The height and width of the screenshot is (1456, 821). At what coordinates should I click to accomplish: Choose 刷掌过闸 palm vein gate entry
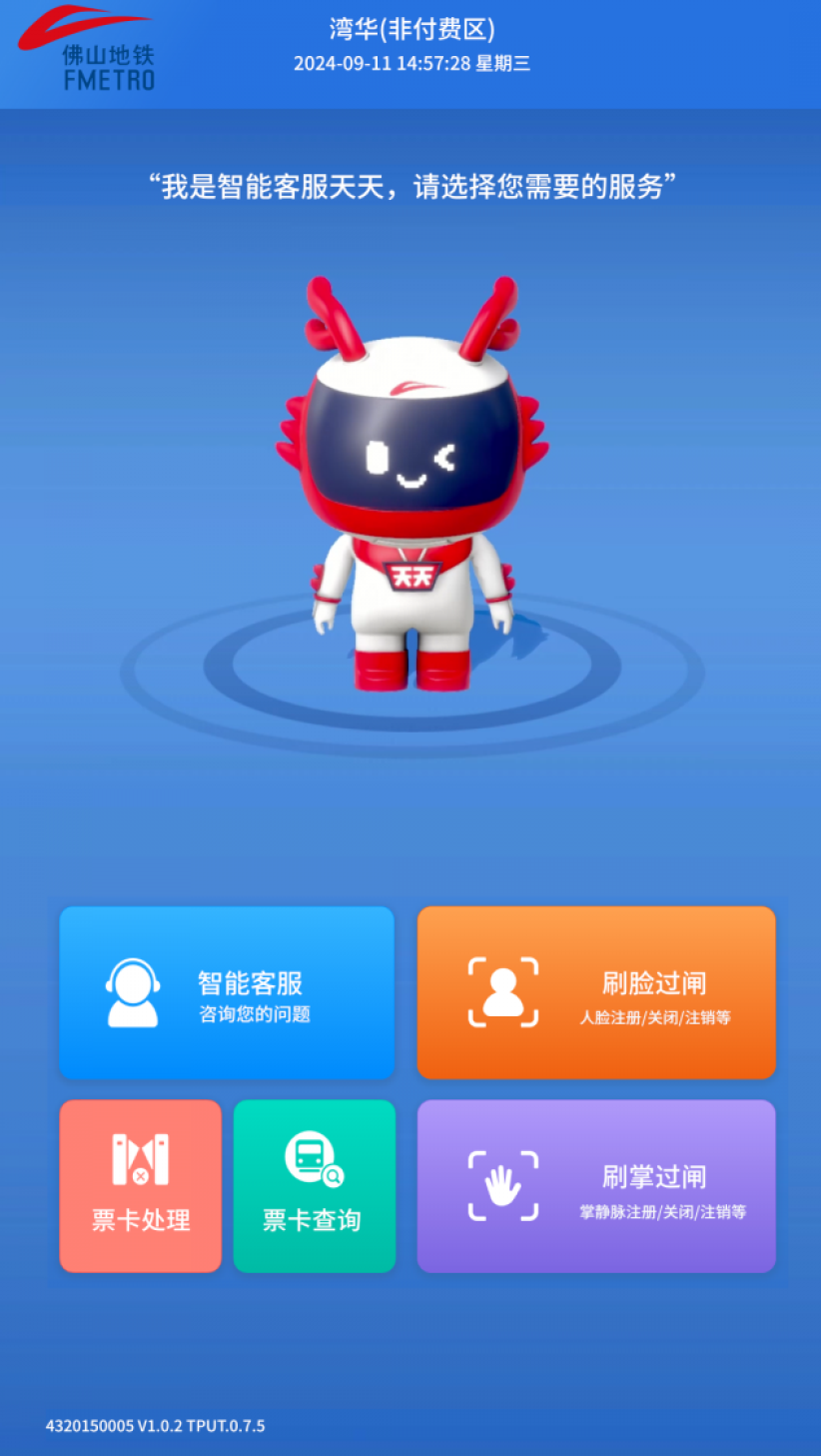click(x=596, y=1186)
